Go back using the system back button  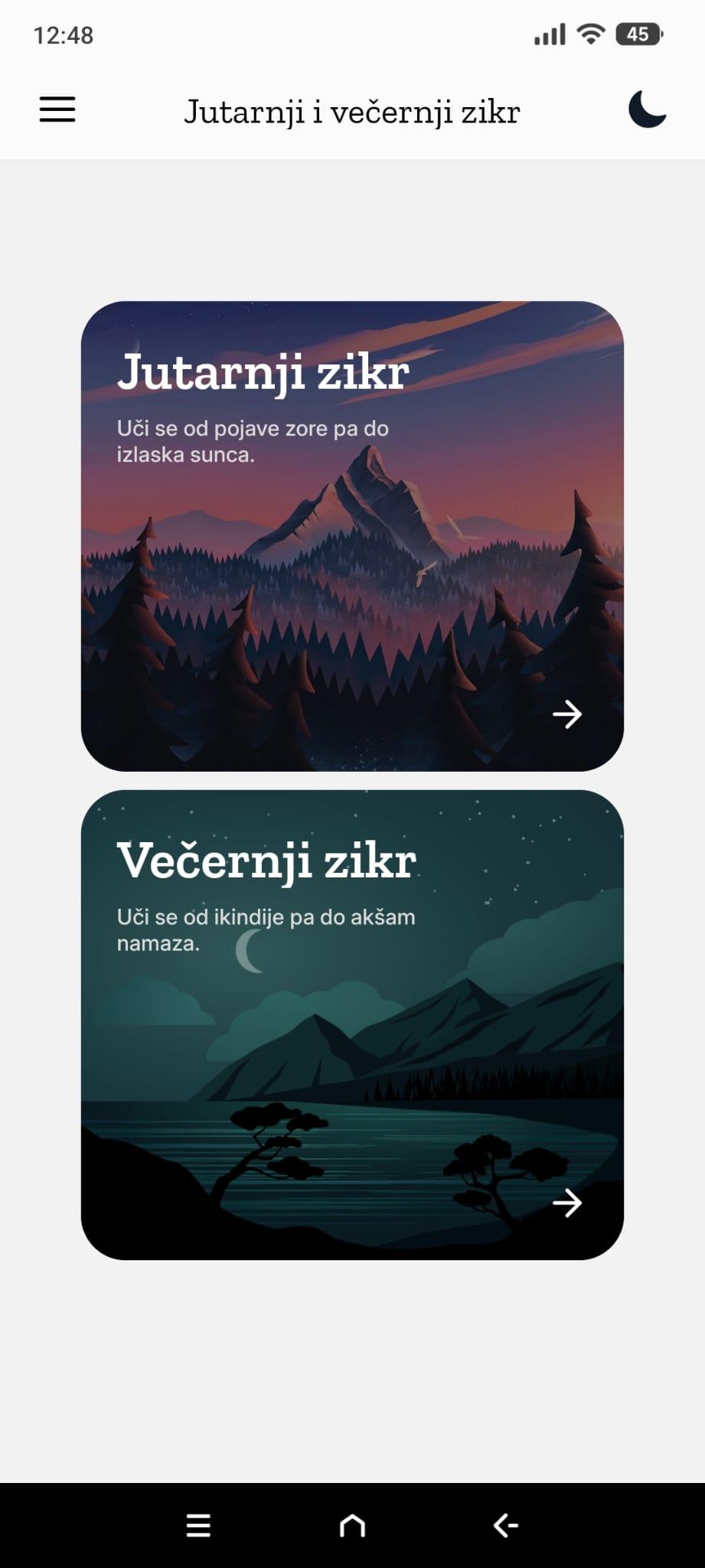coord(506,1526)
